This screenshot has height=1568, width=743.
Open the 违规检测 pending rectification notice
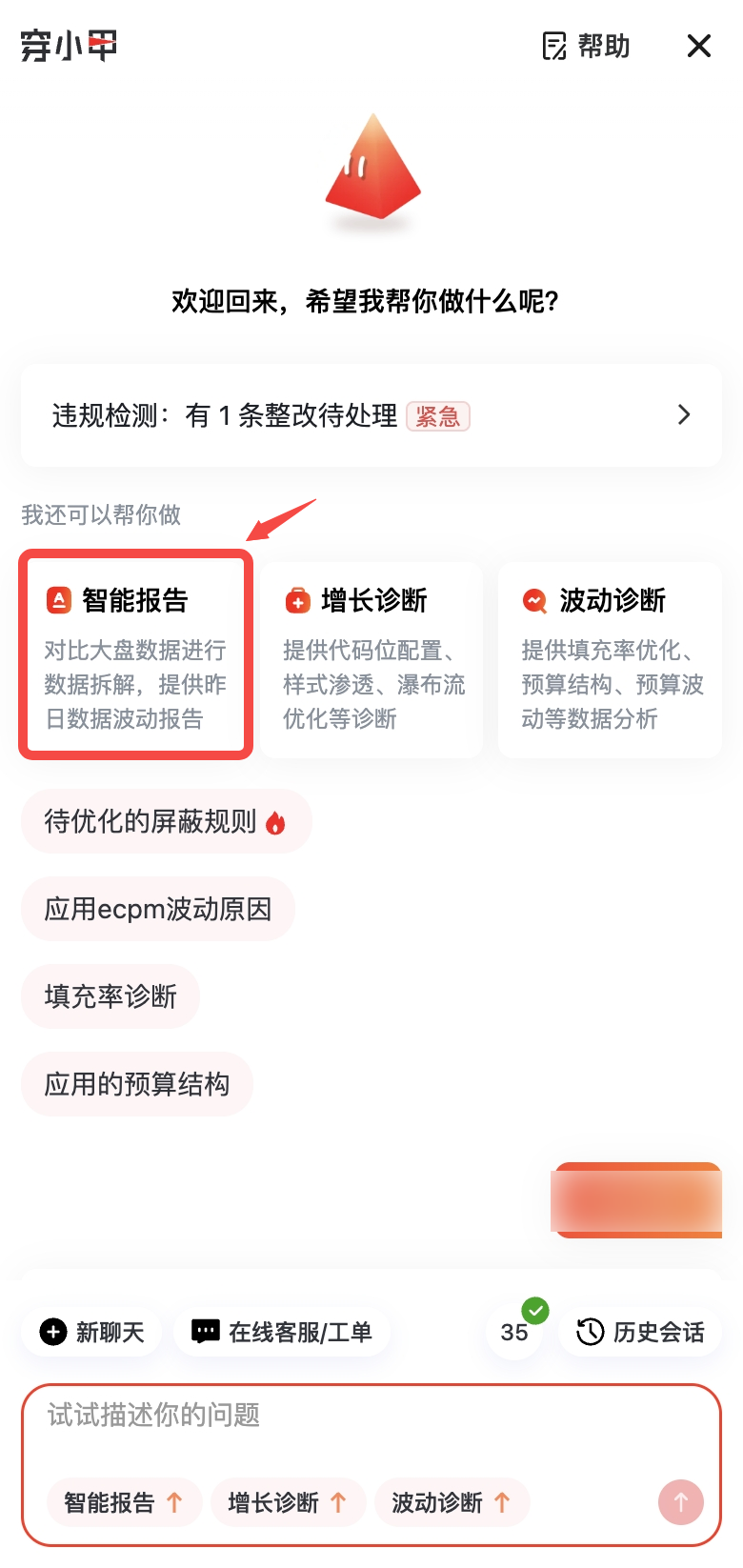[371, 415]
